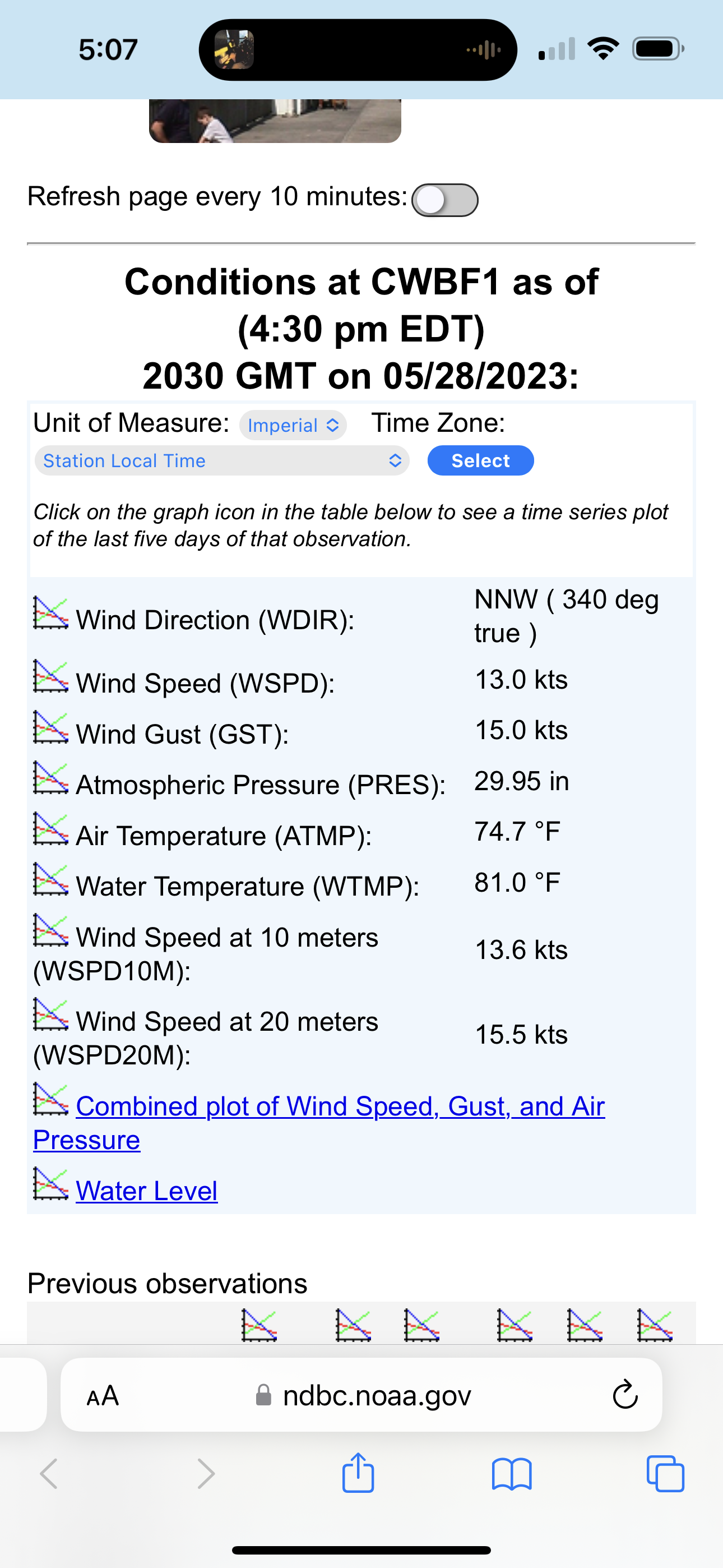Open the Imperial unit of measure dropdown
The width and height of the screenshot is (723, 1568).
point(293,425)
